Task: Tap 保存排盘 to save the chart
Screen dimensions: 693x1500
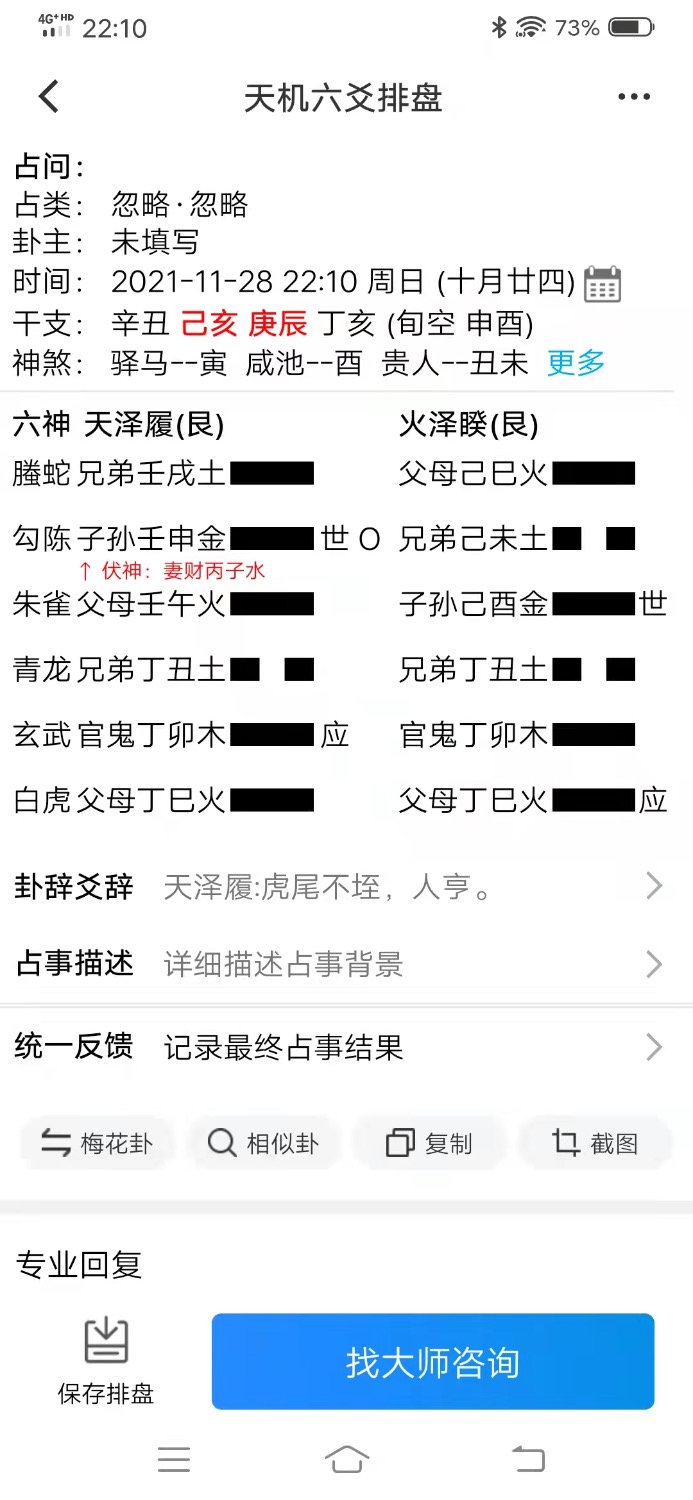Action: tap(106, 1362)
